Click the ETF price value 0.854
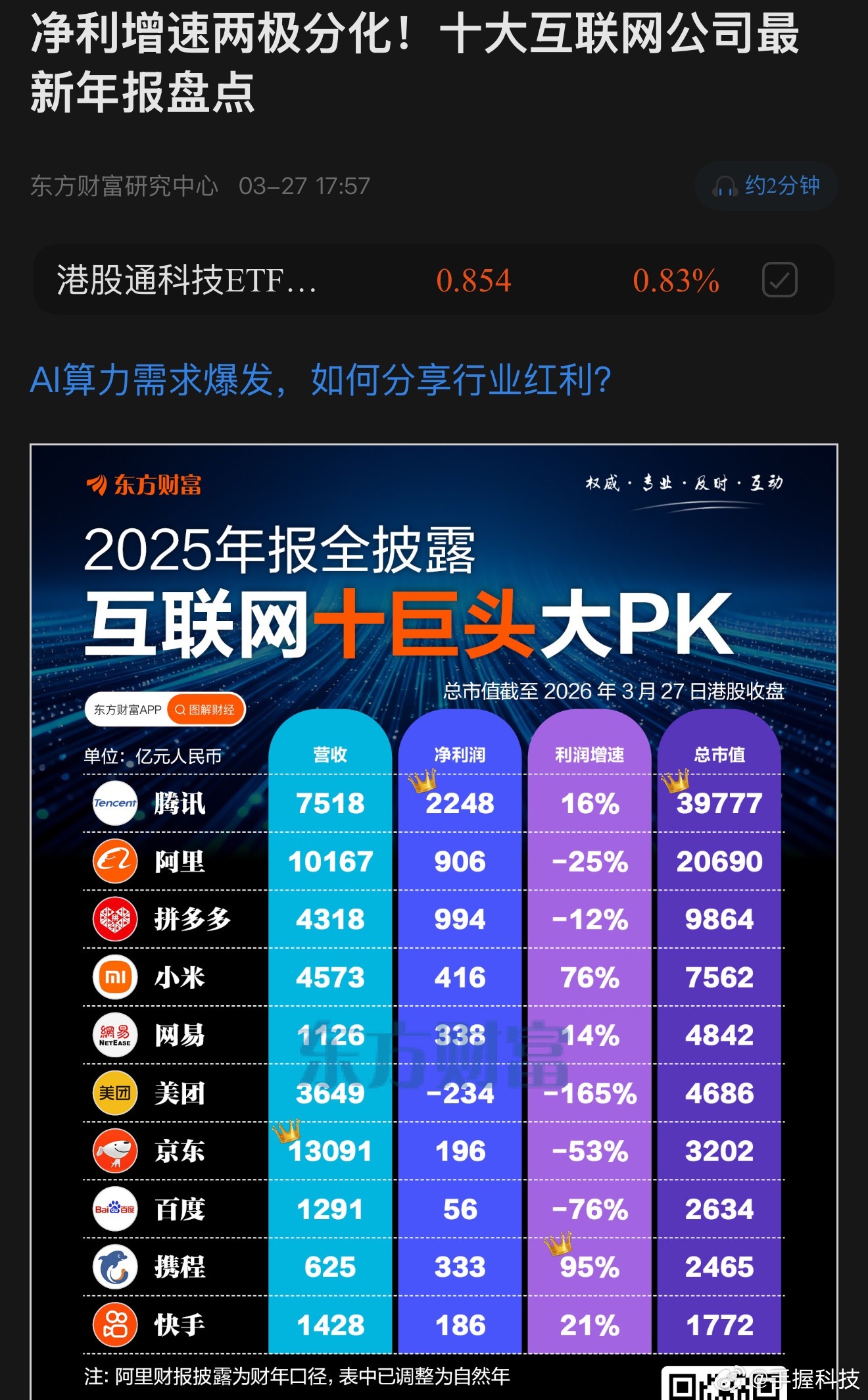 (475, 281)
